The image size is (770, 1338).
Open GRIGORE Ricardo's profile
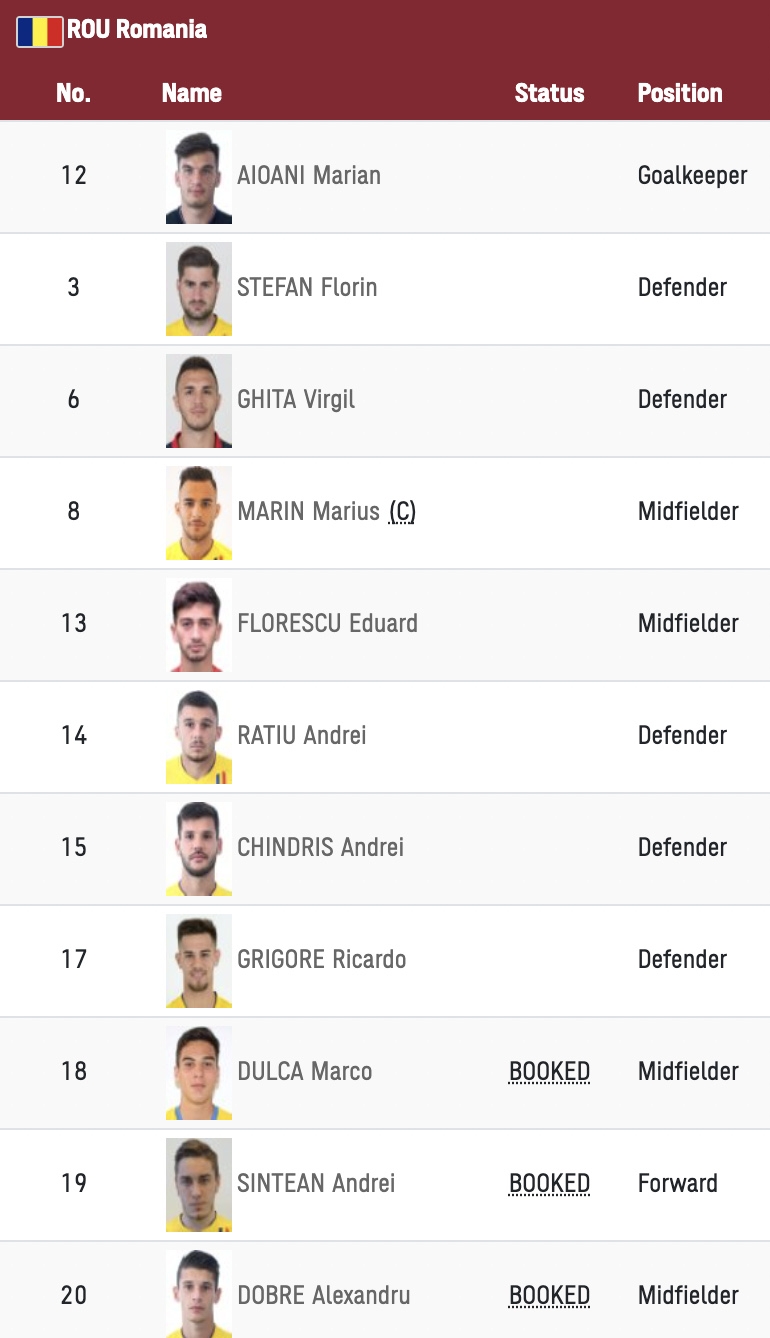(321, 960)
